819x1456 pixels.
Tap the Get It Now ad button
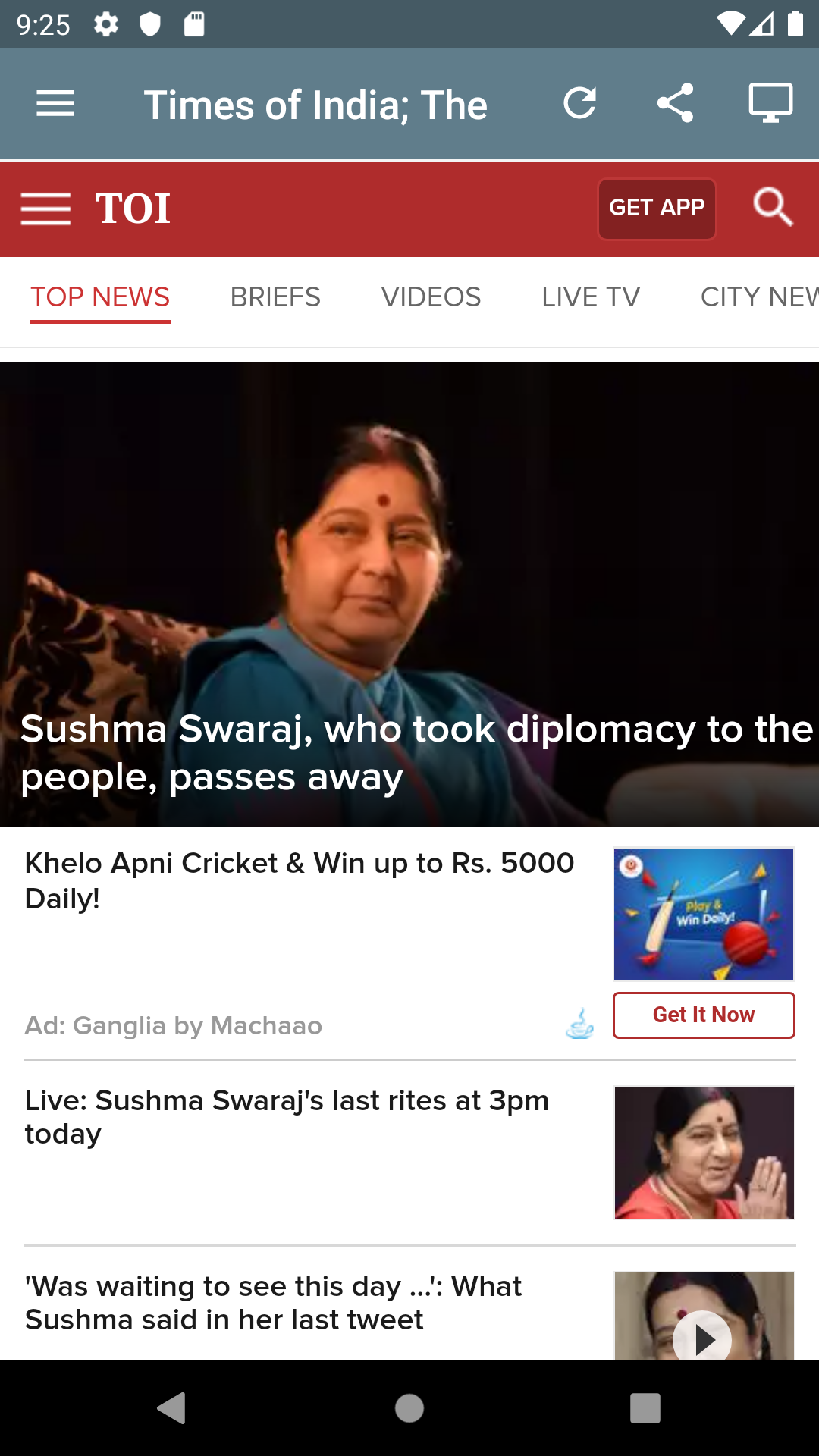(x=704, y=1015)
